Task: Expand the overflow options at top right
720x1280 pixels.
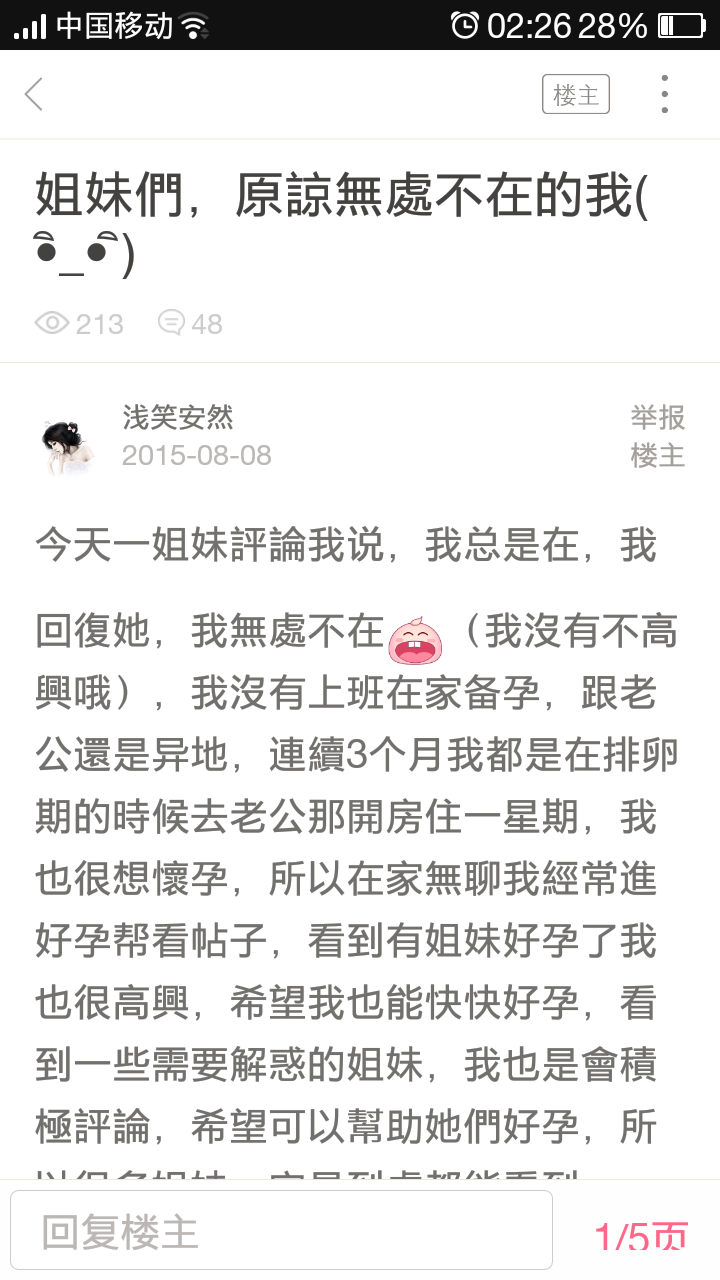Action: click(664, 93)
